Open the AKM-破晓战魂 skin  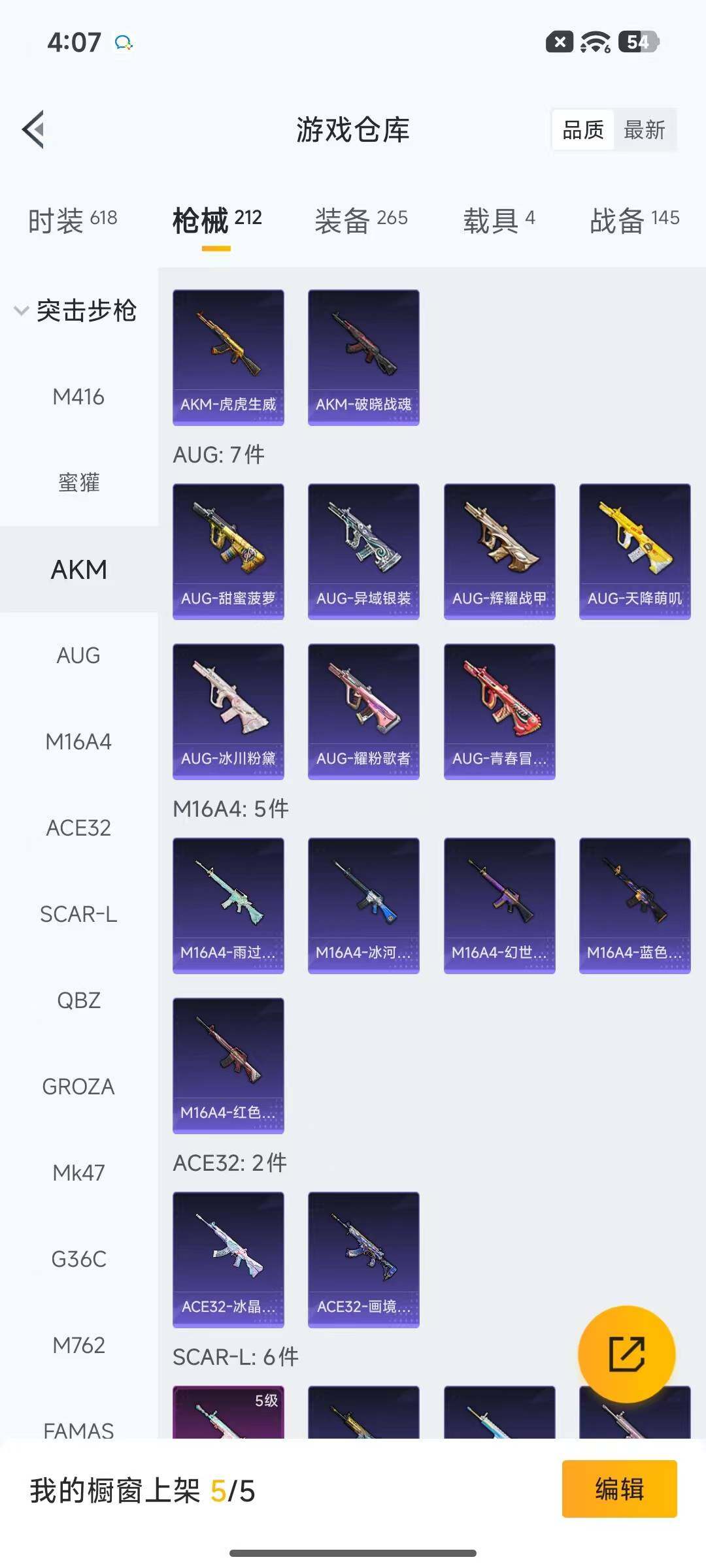point(363,357)
